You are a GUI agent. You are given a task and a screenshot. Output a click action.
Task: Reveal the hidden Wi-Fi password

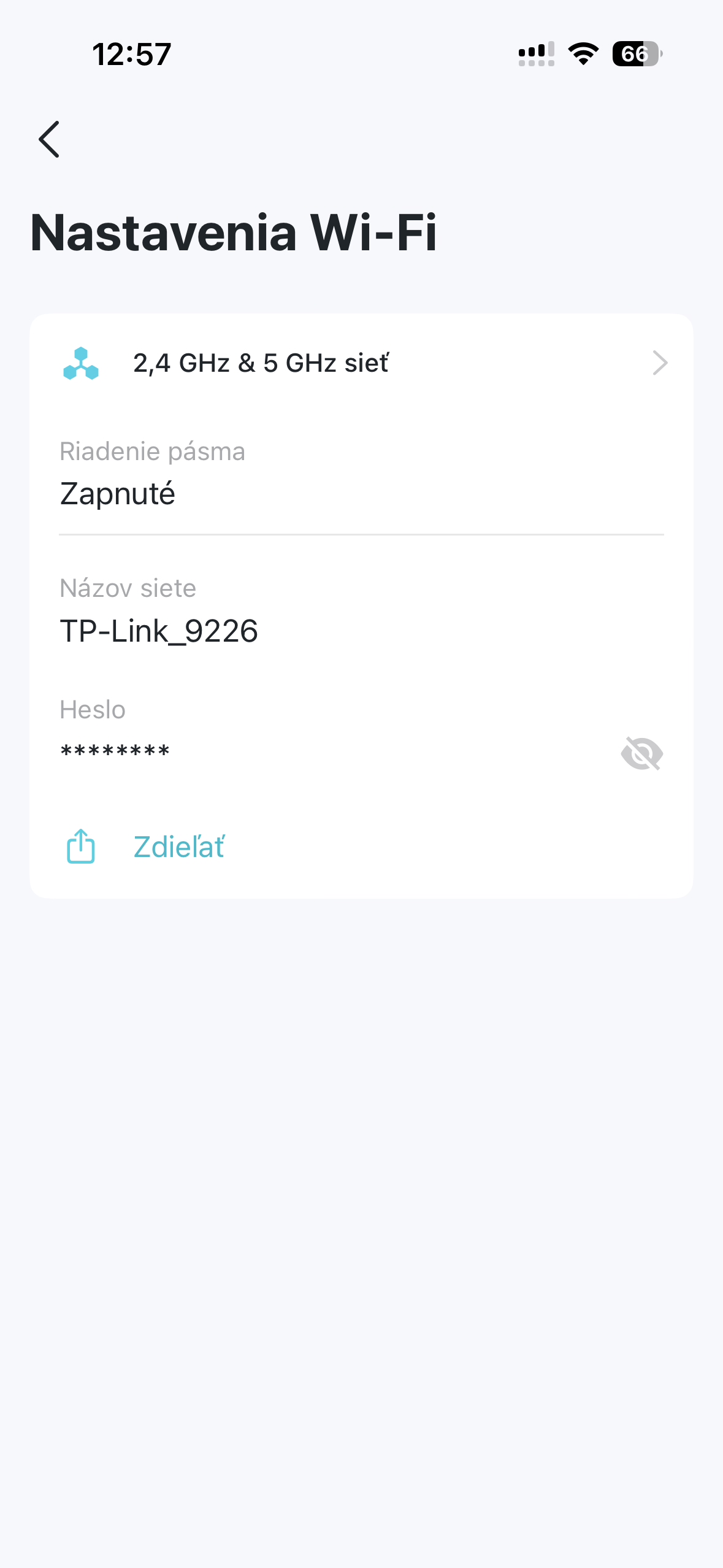(641, 753)
